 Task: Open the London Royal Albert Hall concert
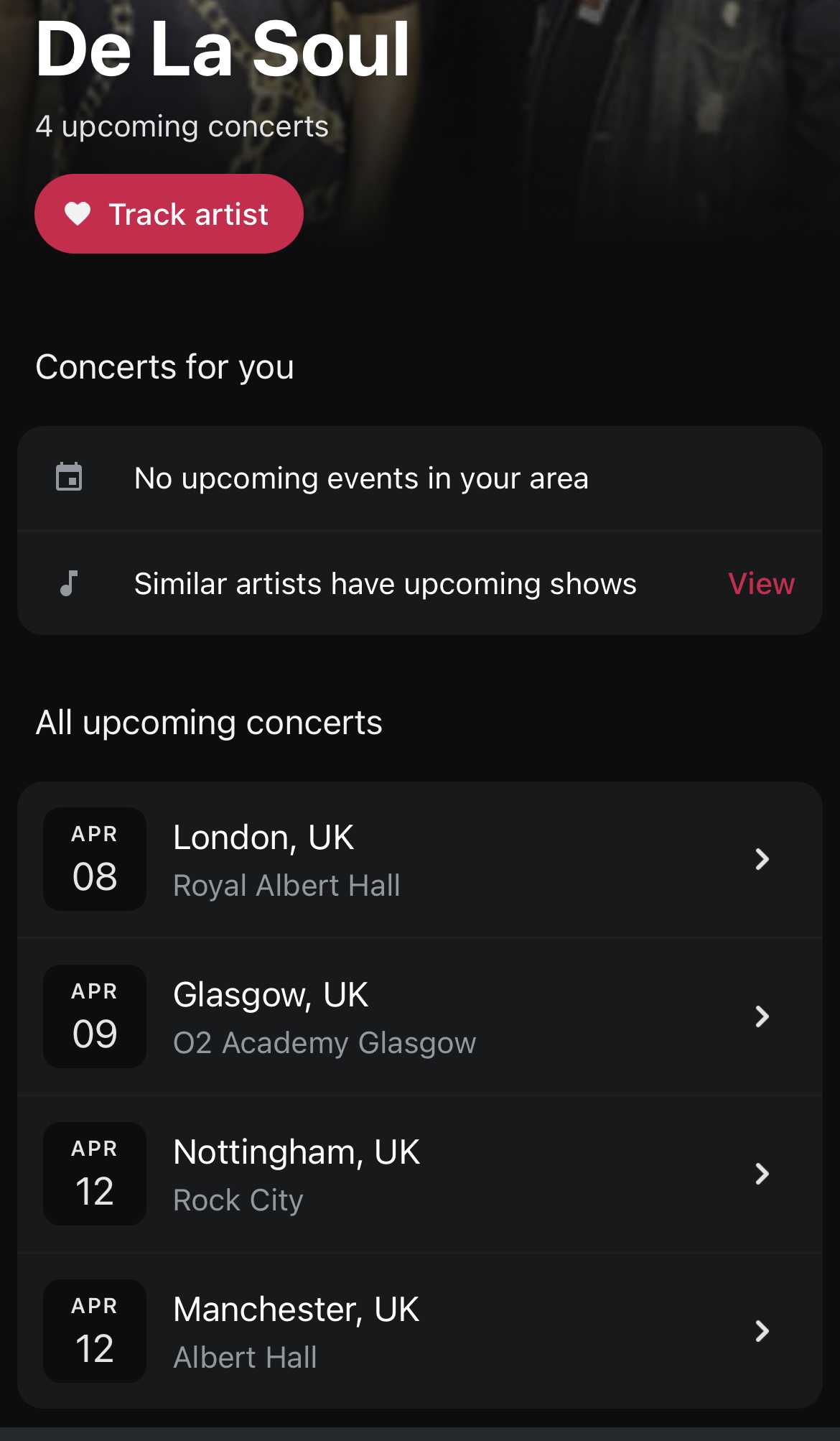coord(420,859)
